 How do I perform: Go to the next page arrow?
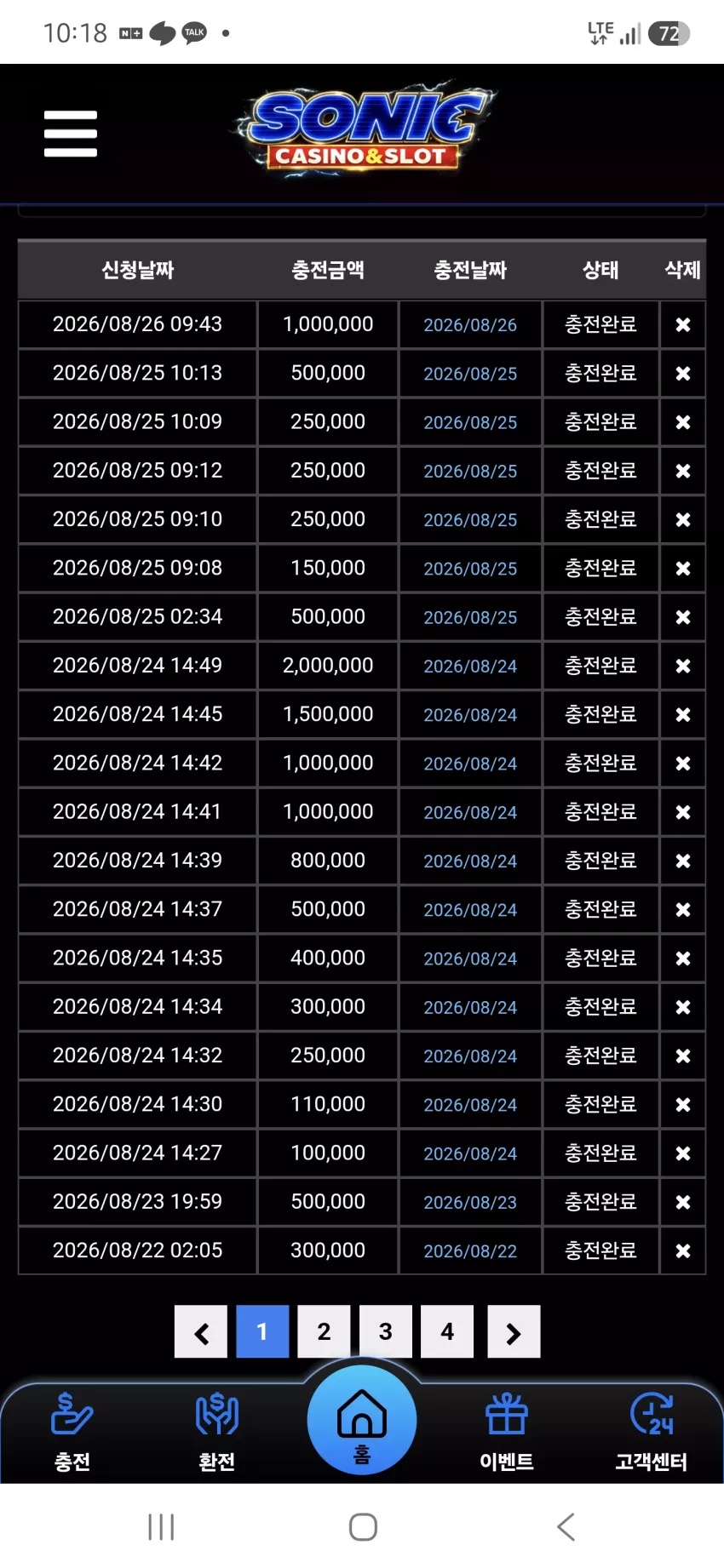pos(514,1331)
